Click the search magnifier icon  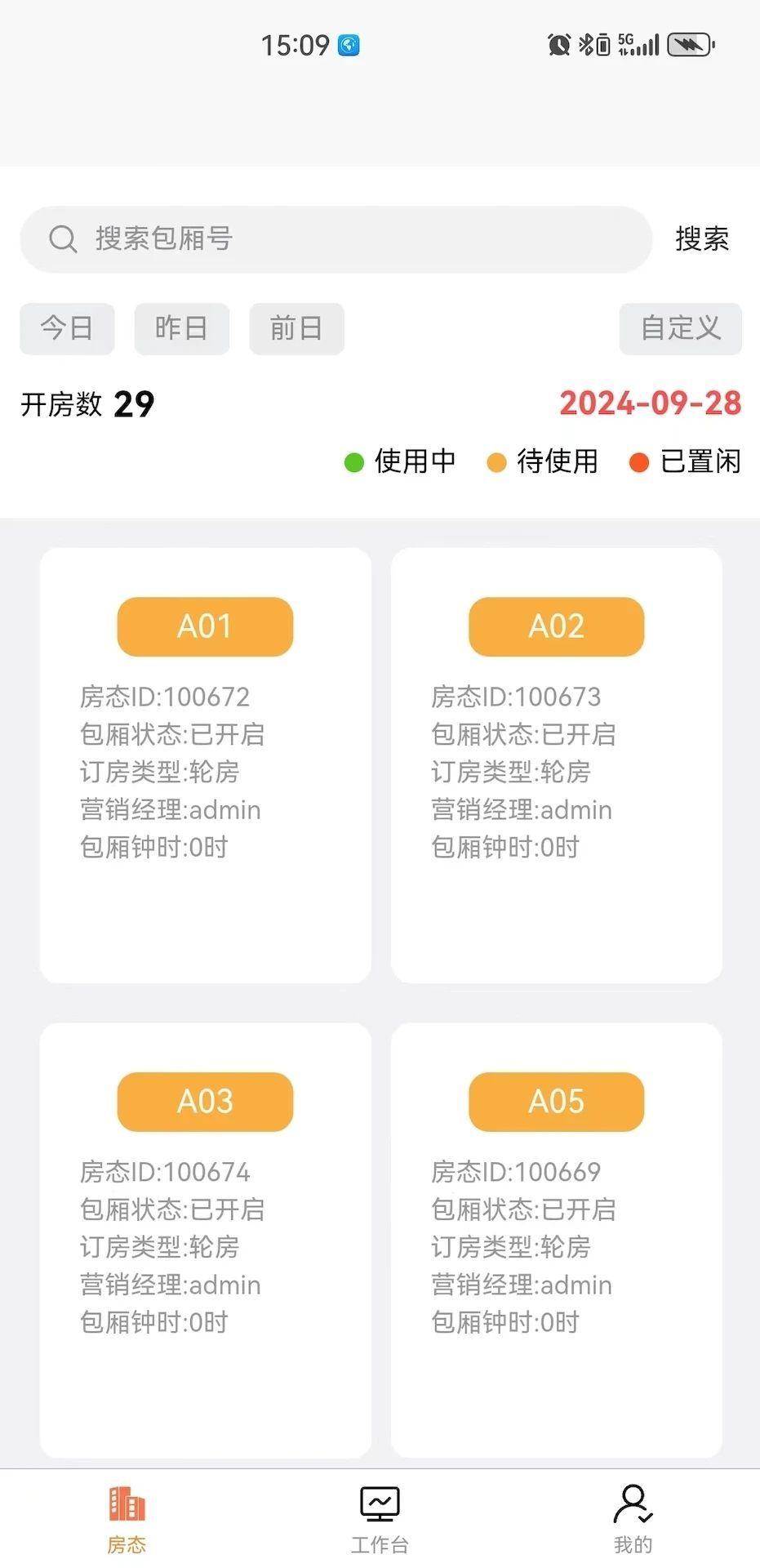click(x=63, y=239)
